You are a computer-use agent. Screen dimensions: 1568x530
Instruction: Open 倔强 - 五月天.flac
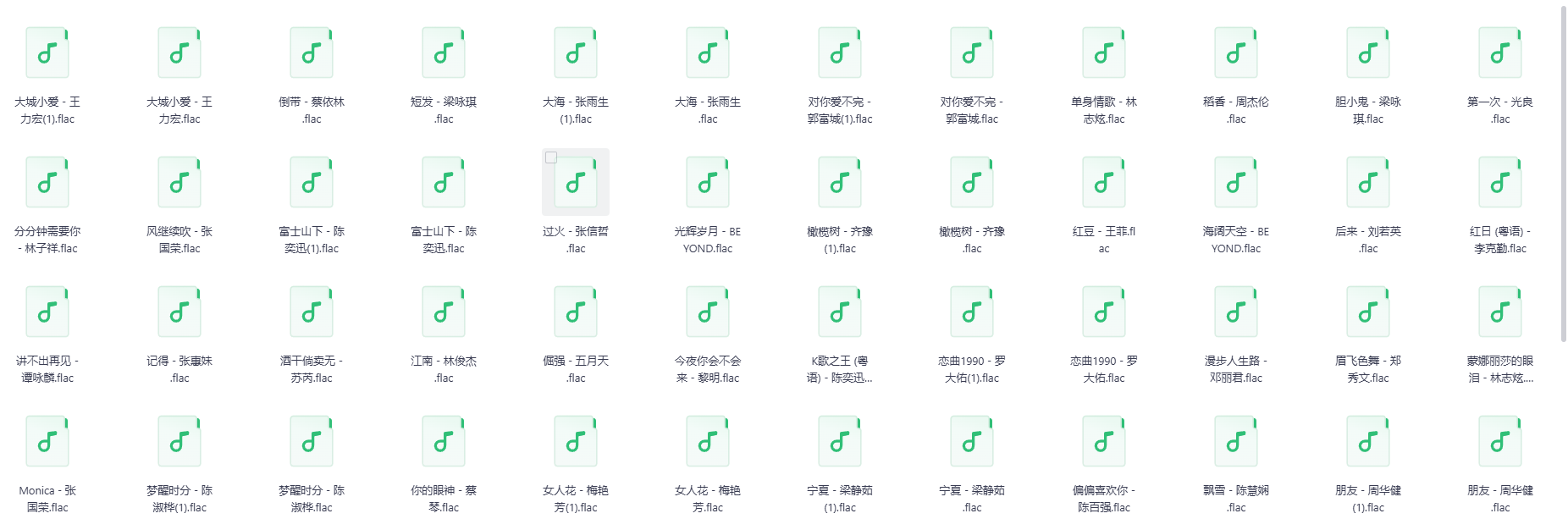[x=576, y=312]
